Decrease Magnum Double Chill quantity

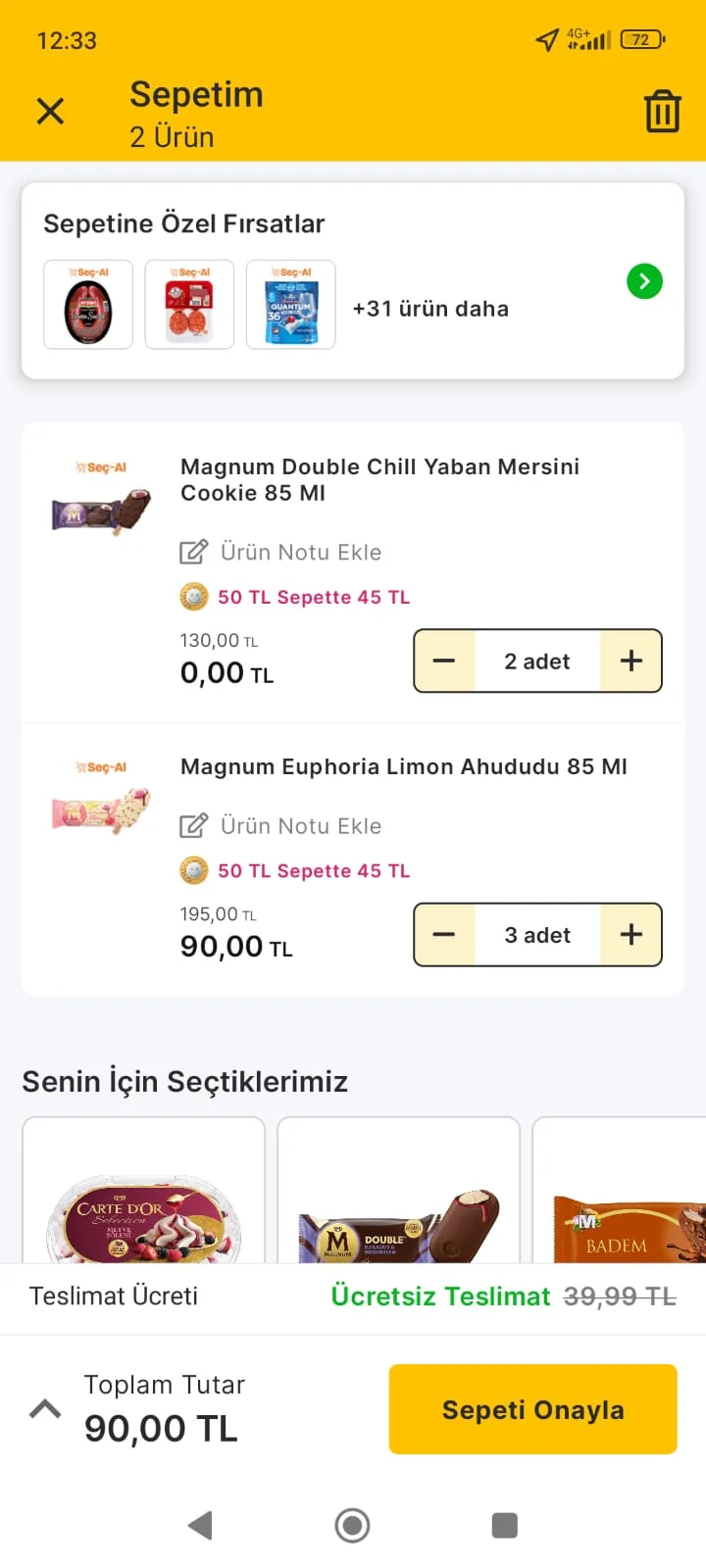444,661
